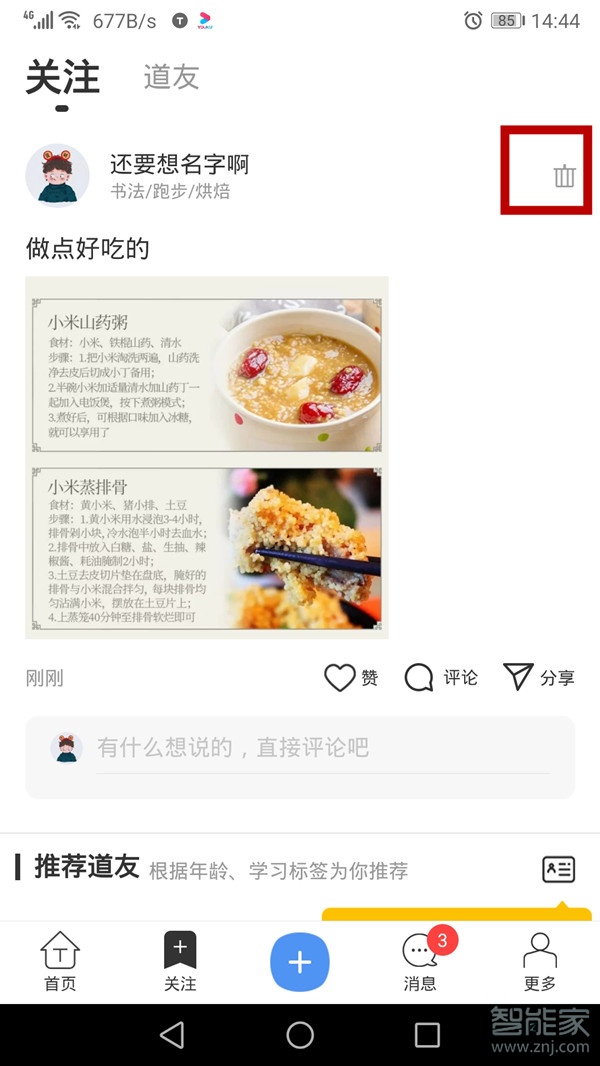The width and height of the screenshot is (600, 1066).
Task: Open the contact card icon beside 推荐道友
Action: (559, 869)
